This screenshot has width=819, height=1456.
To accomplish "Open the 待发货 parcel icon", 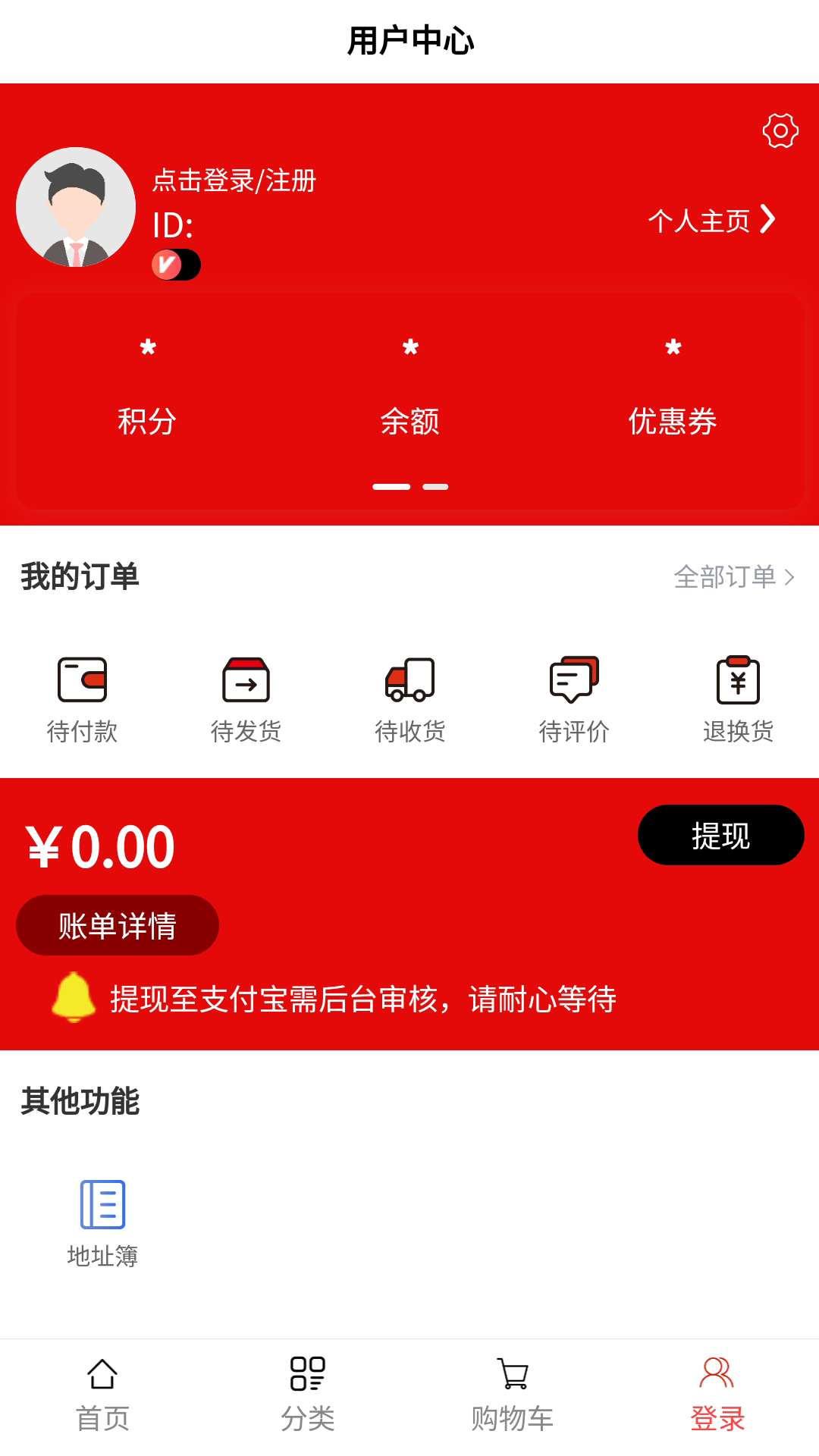I will pos(246,681).
